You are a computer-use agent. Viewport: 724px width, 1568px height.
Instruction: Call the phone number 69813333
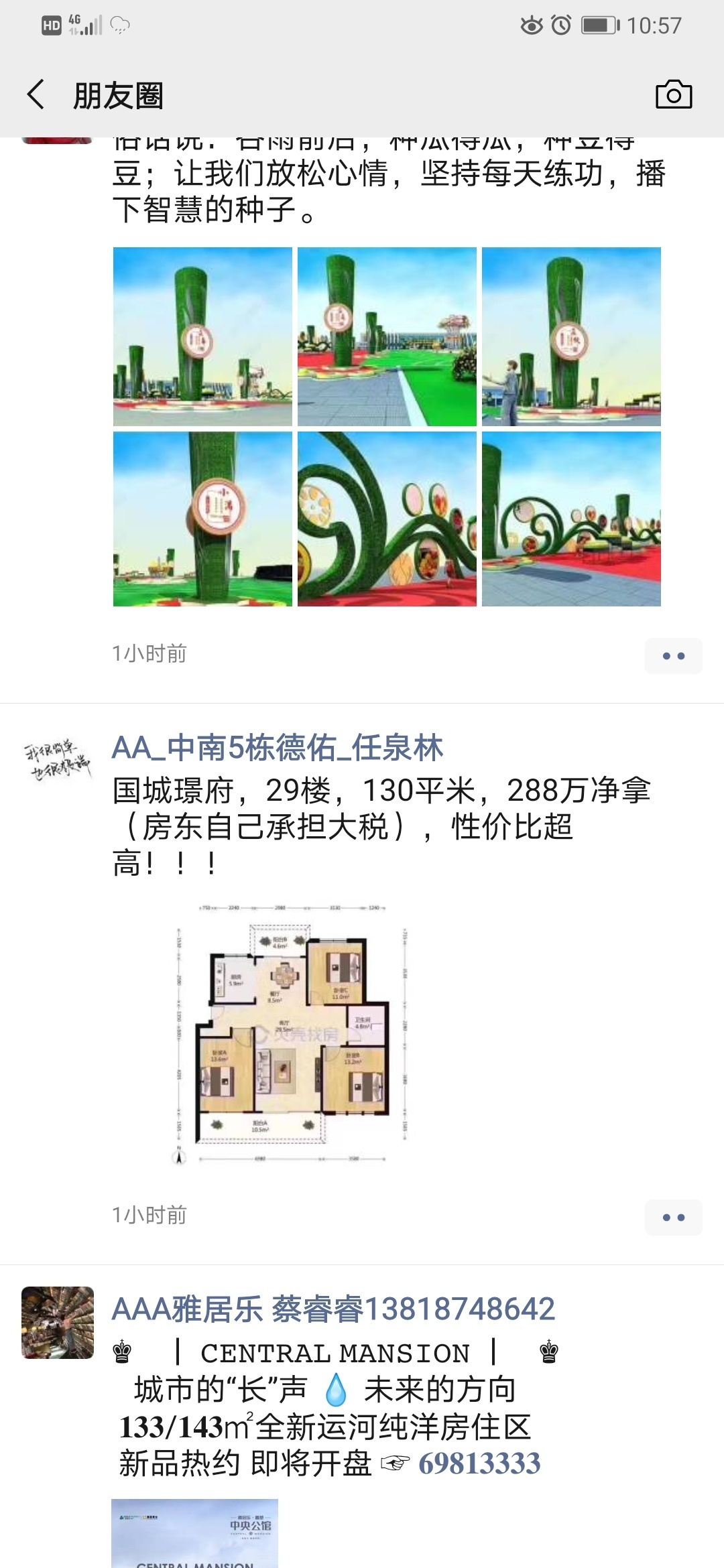point(479,1463)
